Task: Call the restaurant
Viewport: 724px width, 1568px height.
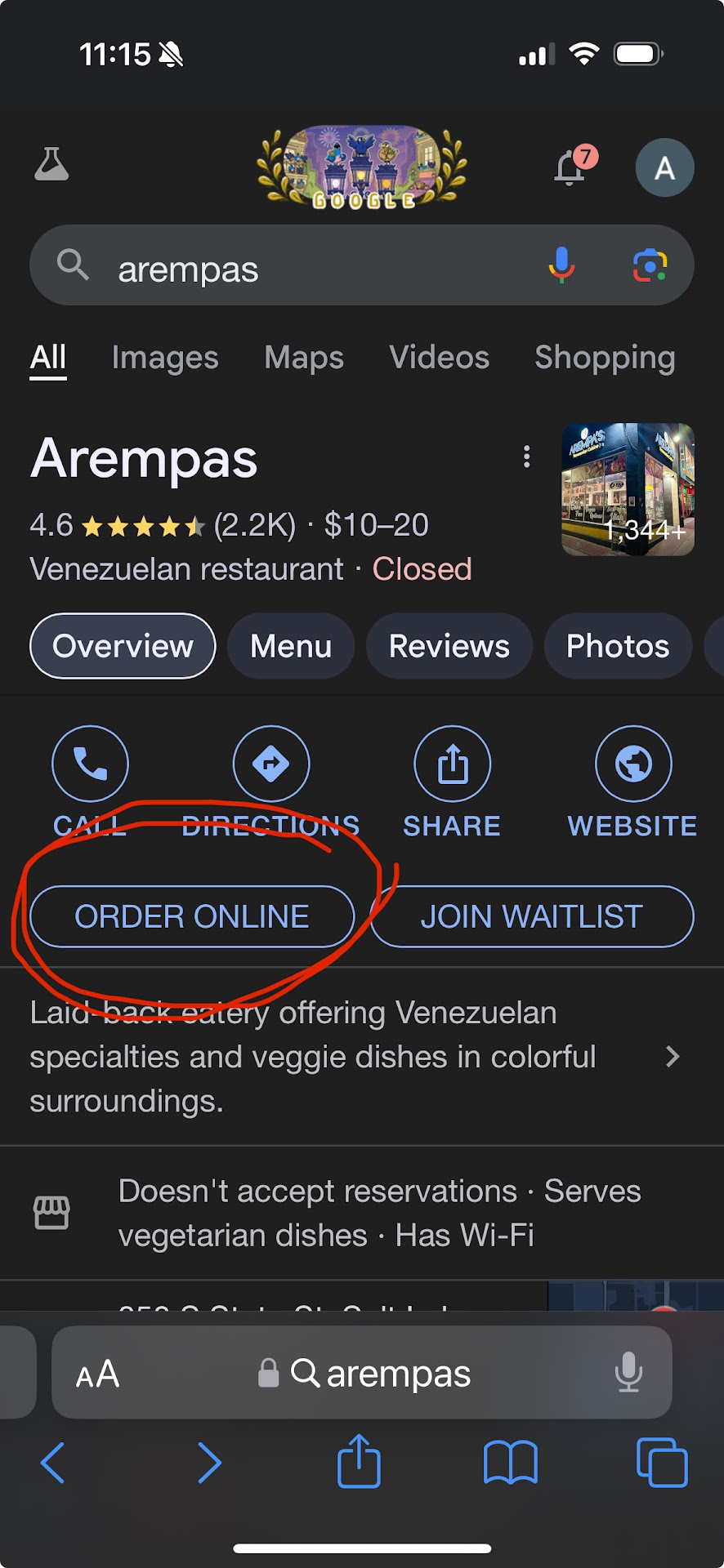Action: [x=90, y=764]
